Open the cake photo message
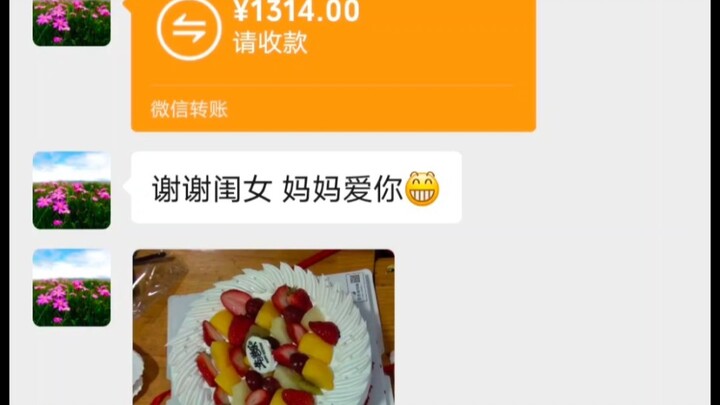Image resolution: width=720 pixels, height=405 pixels. coord(263,327)
